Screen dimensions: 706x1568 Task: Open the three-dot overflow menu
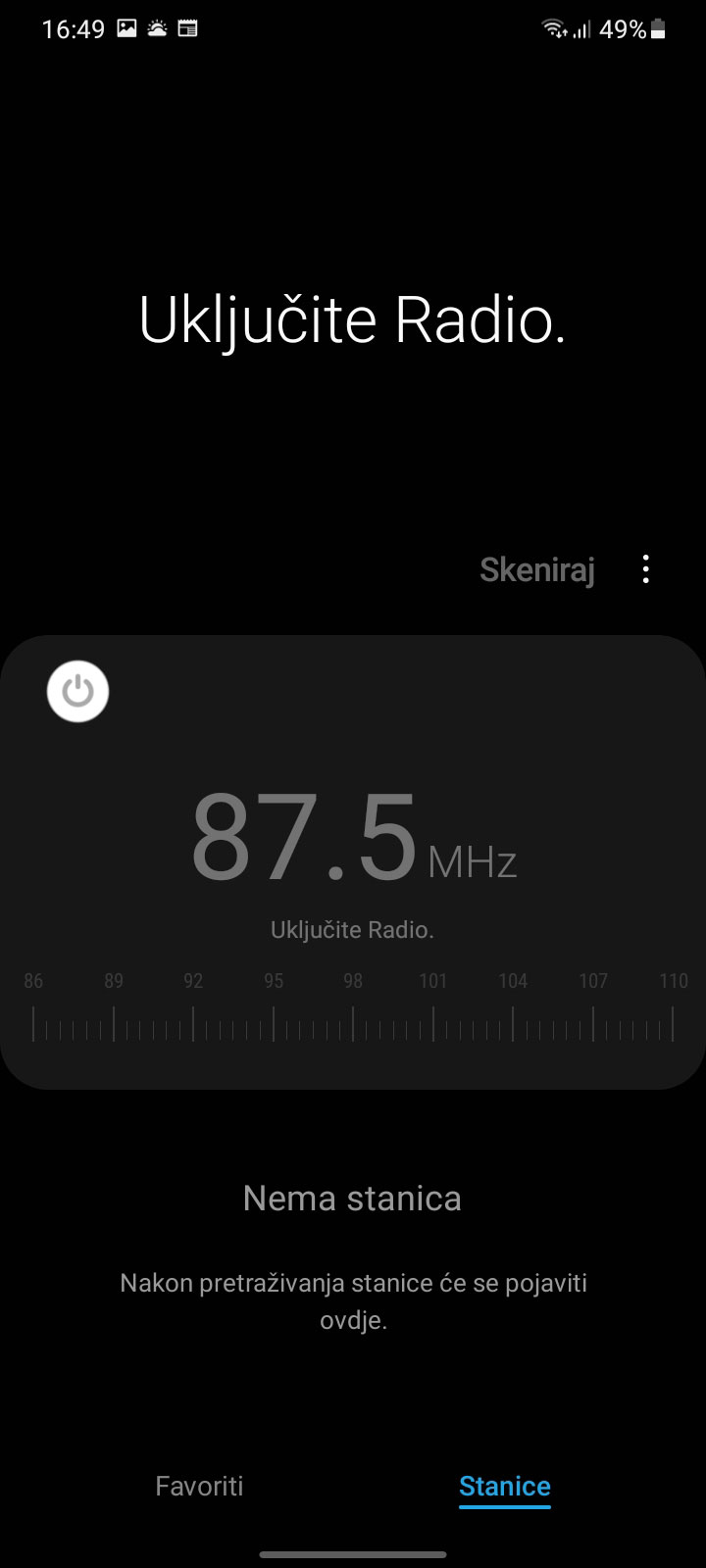(645, 569)
